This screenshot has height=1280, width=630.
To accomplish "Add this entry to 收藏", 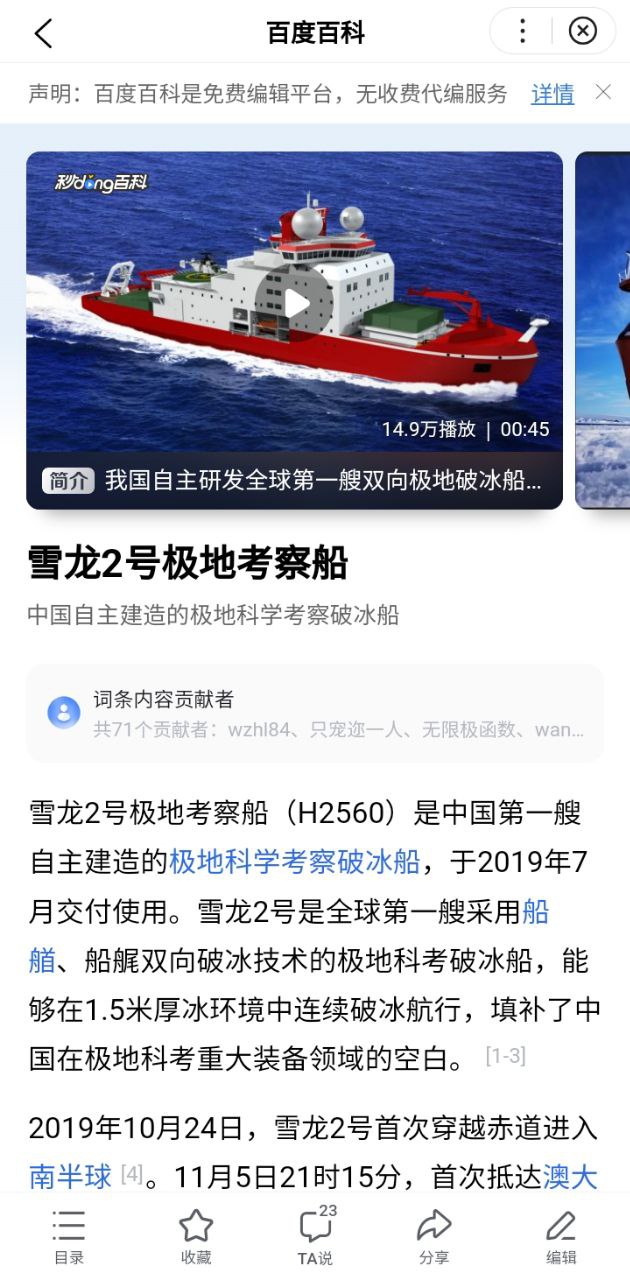I will [196, 1238].
